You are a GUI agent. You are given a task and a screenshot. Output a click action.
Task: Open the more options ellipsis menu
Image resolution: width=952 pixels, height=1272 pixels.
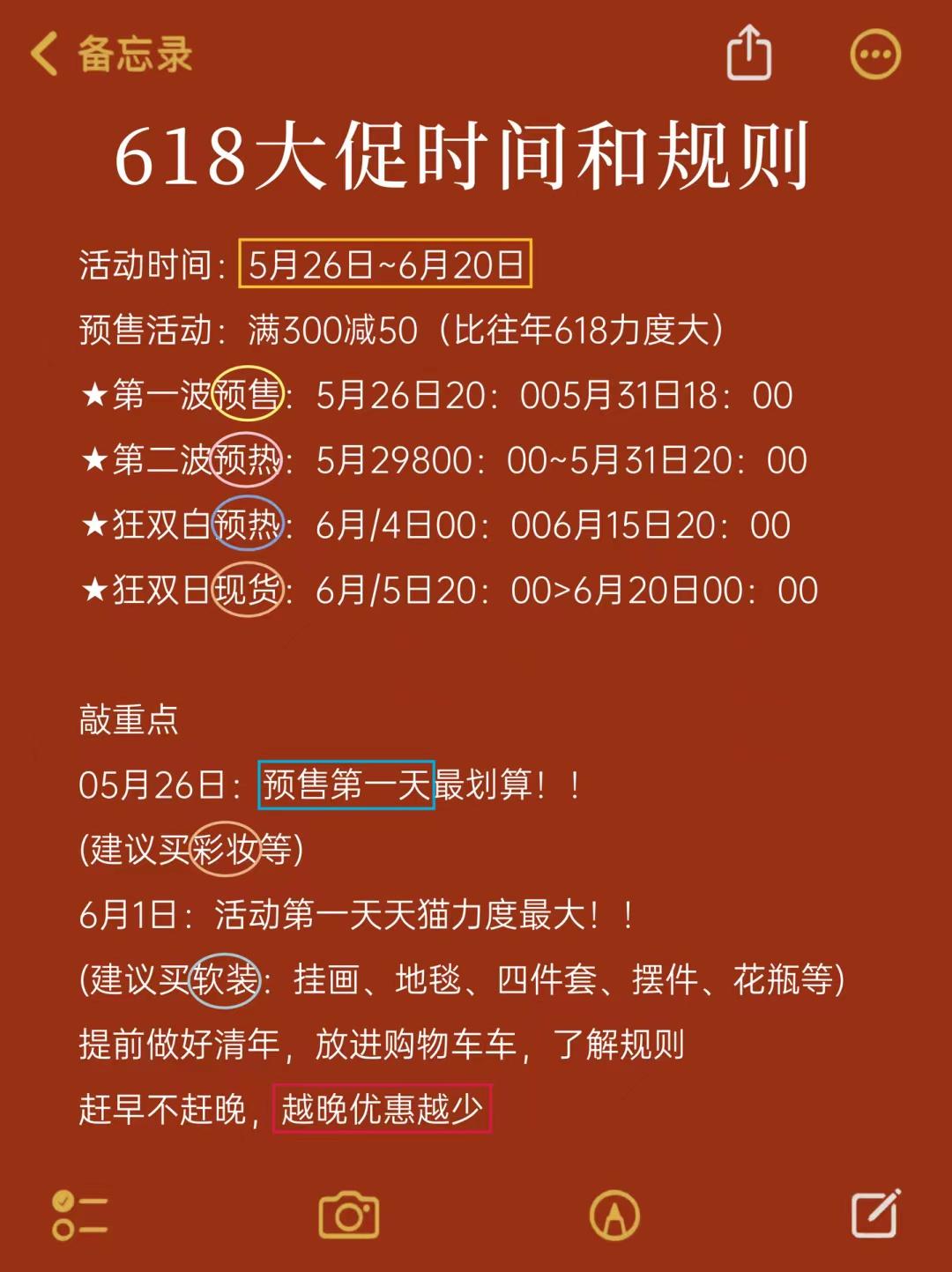[874, 54]
